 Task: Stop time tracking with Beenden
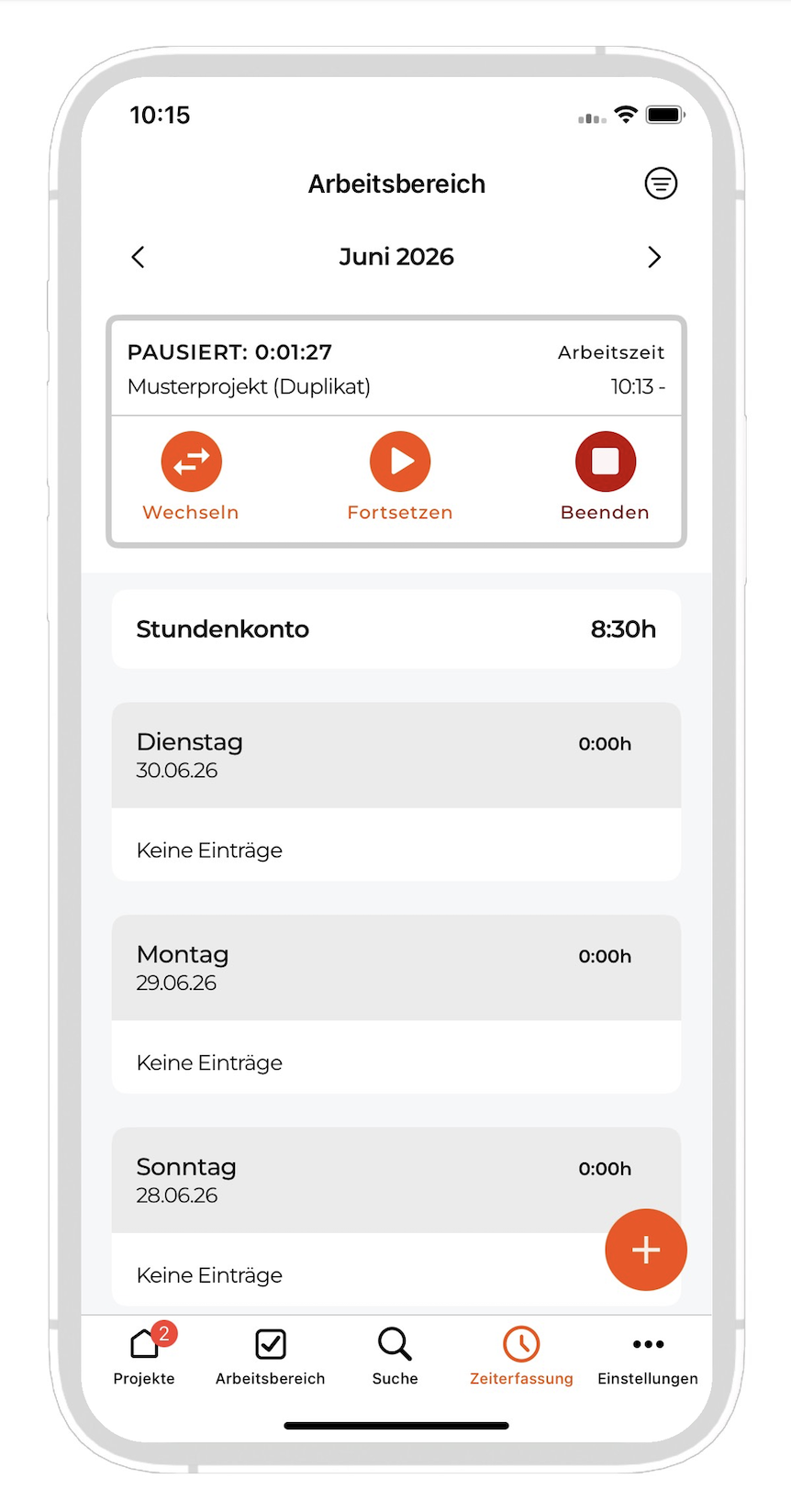(606, 477)
